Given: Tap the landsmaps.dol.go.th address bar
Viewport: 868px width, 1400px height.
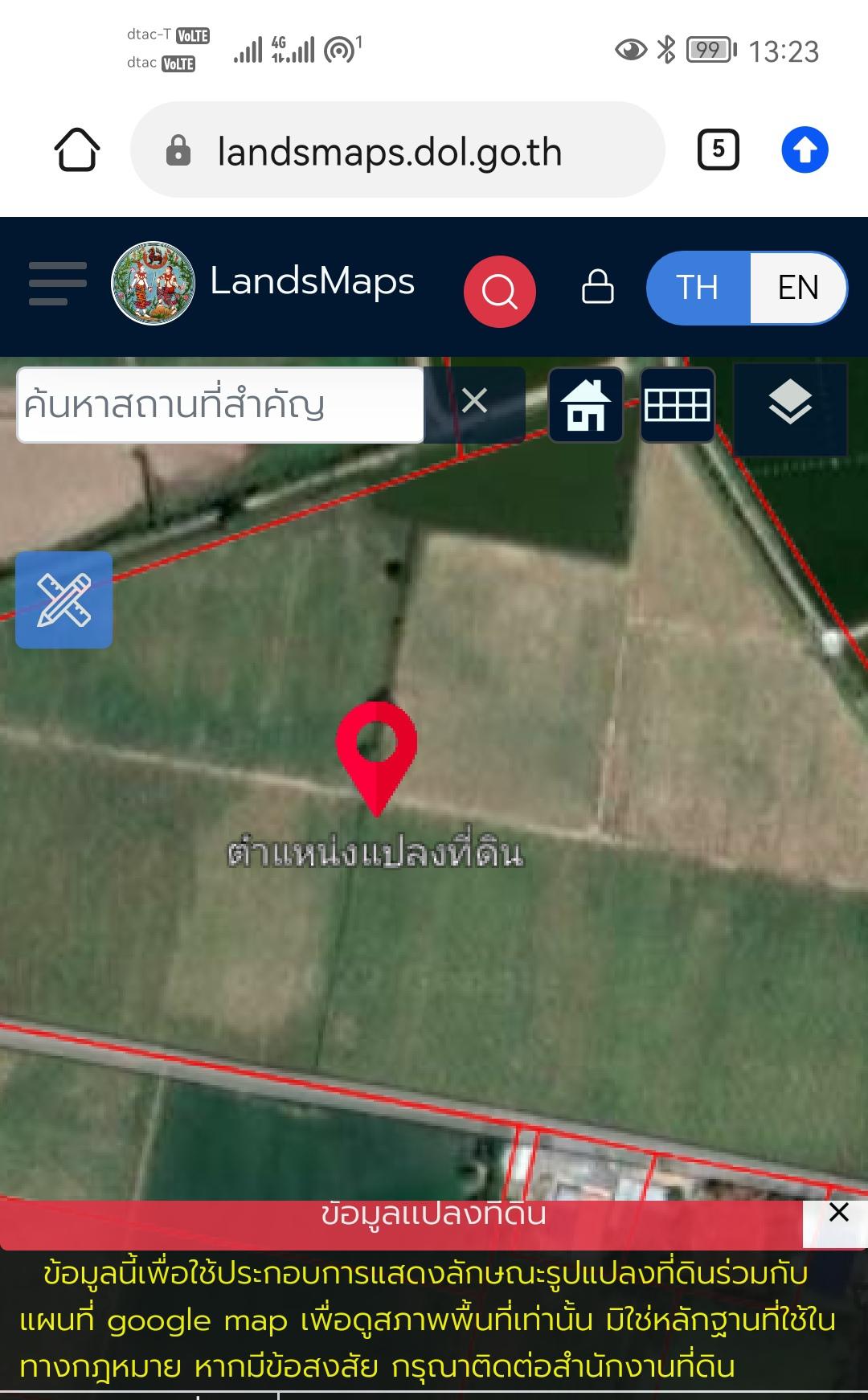Looking at the screenshot, I should [x=398, y=150].
